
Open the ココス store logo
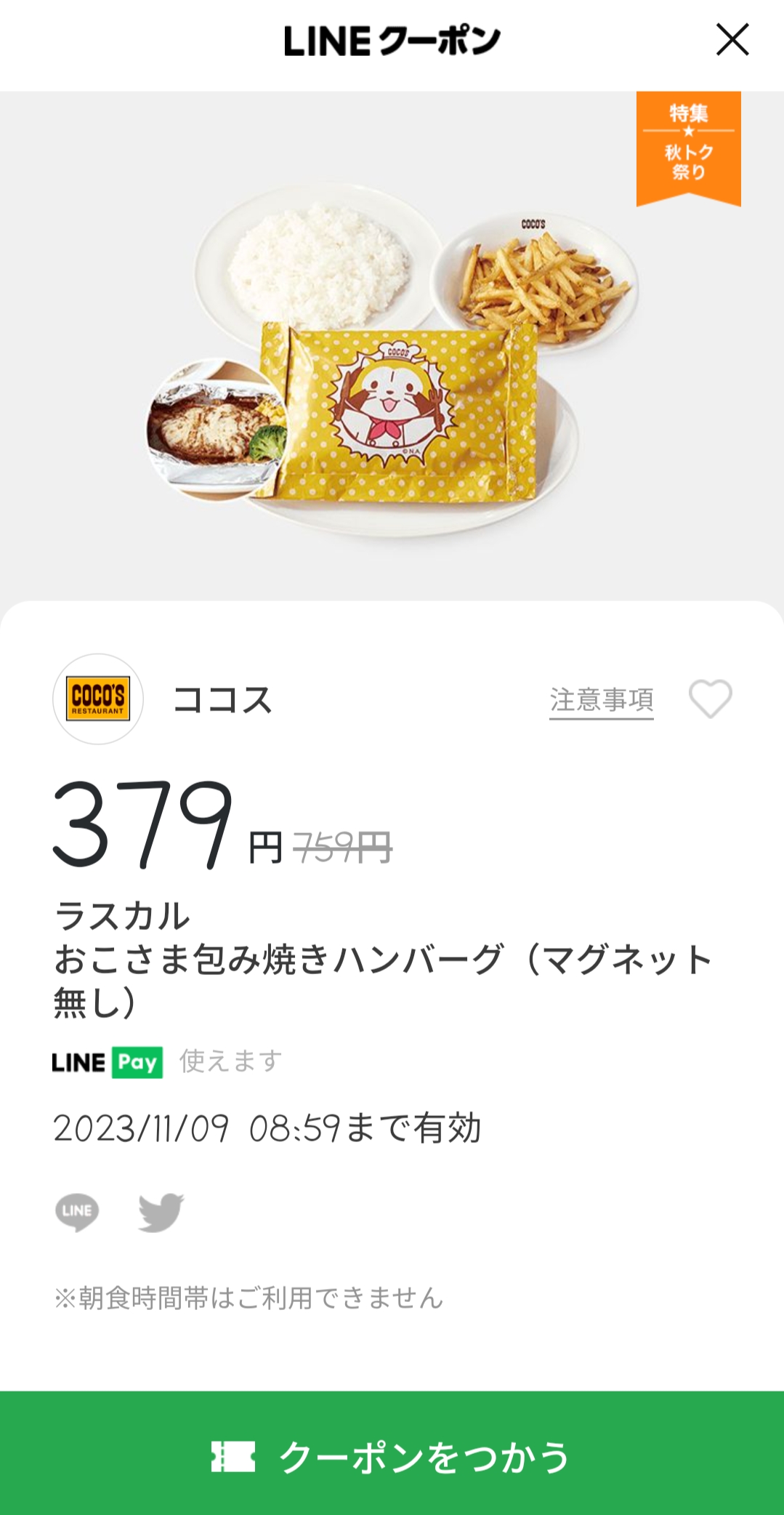click(x=98, y=699)
